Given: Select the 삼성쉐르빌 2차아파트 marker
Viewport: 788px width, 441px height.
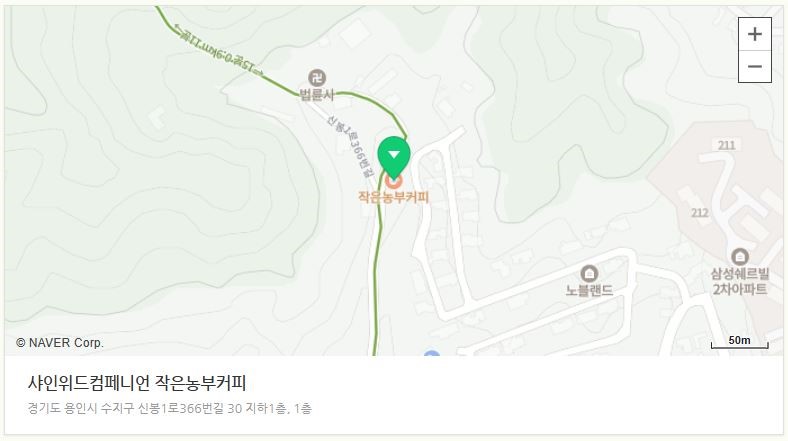Looking at the screenshot, I should coord(740,256).
